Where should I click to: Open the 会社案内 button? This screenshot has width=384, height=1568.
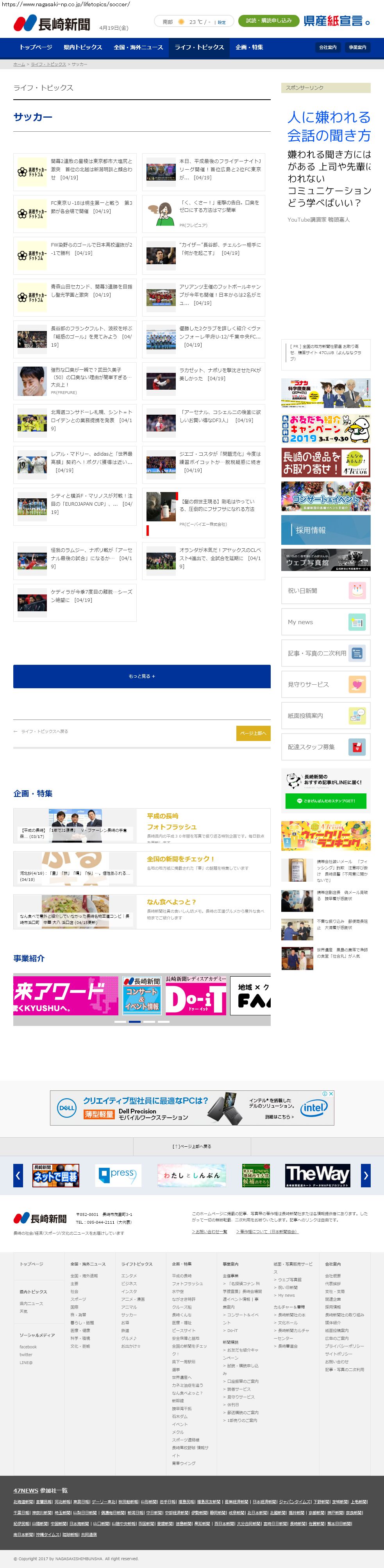click(x=327, y=47)
